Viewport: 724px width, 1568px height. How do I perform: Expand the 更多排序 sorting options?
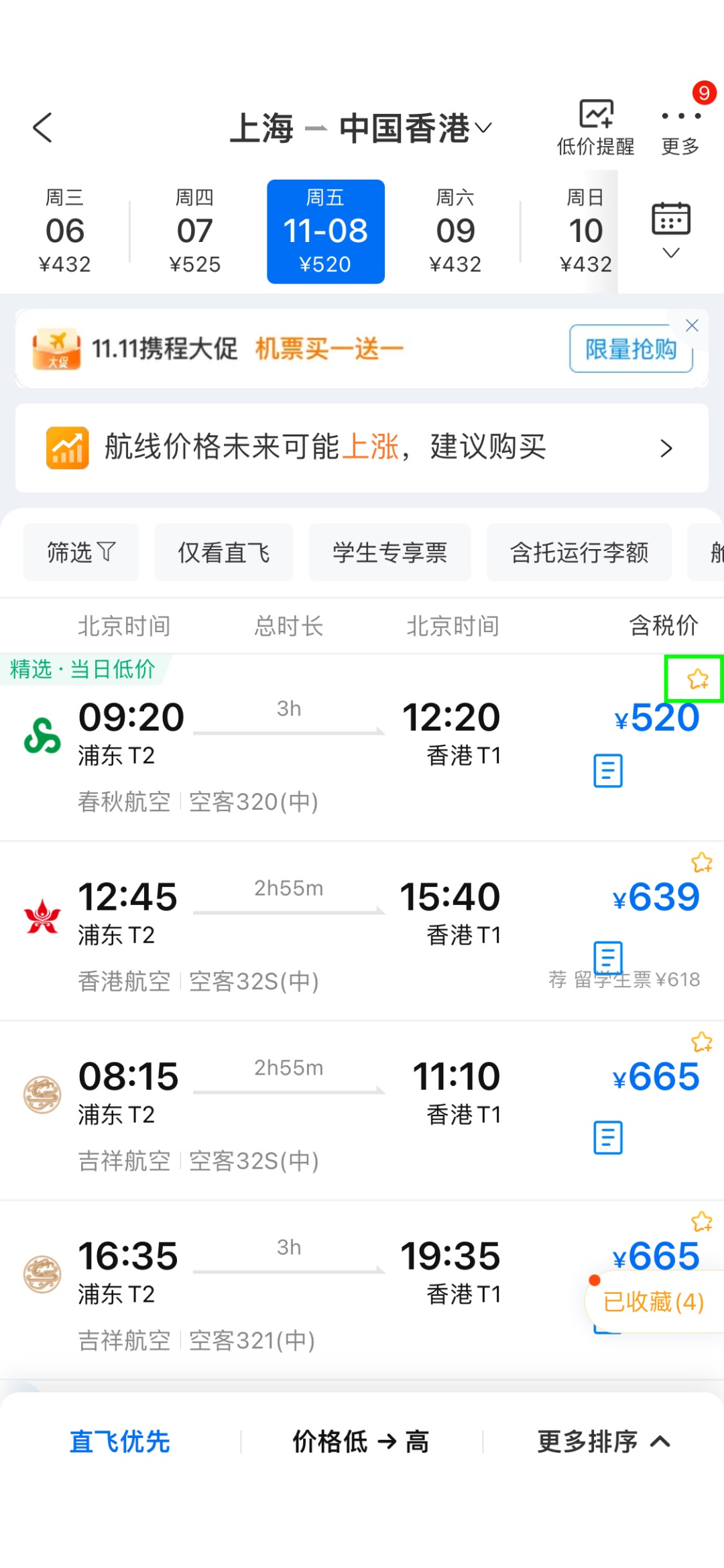(603, 1441)
